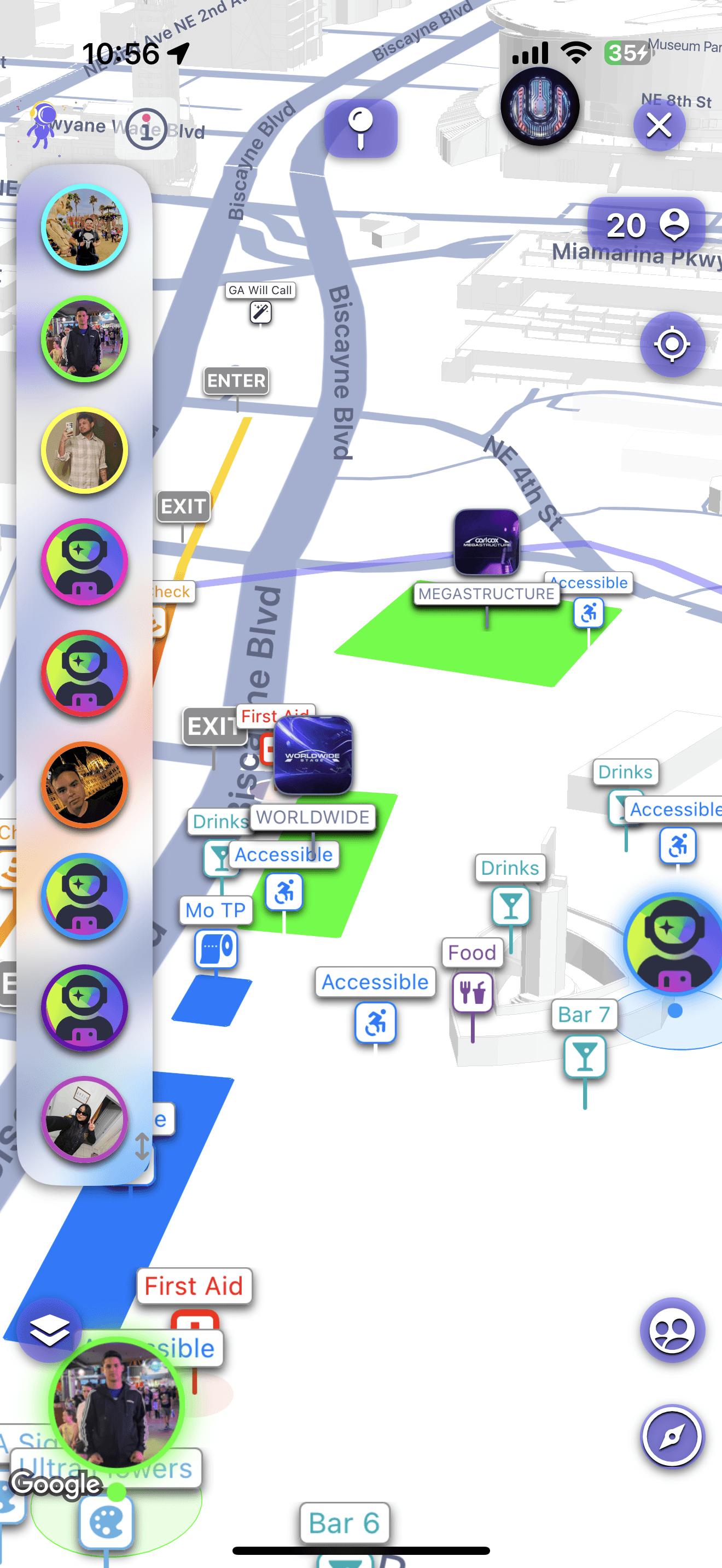Open the WORLDWIDE stage marker
This screenshot has width=722, height=1568.
[312, 756]
